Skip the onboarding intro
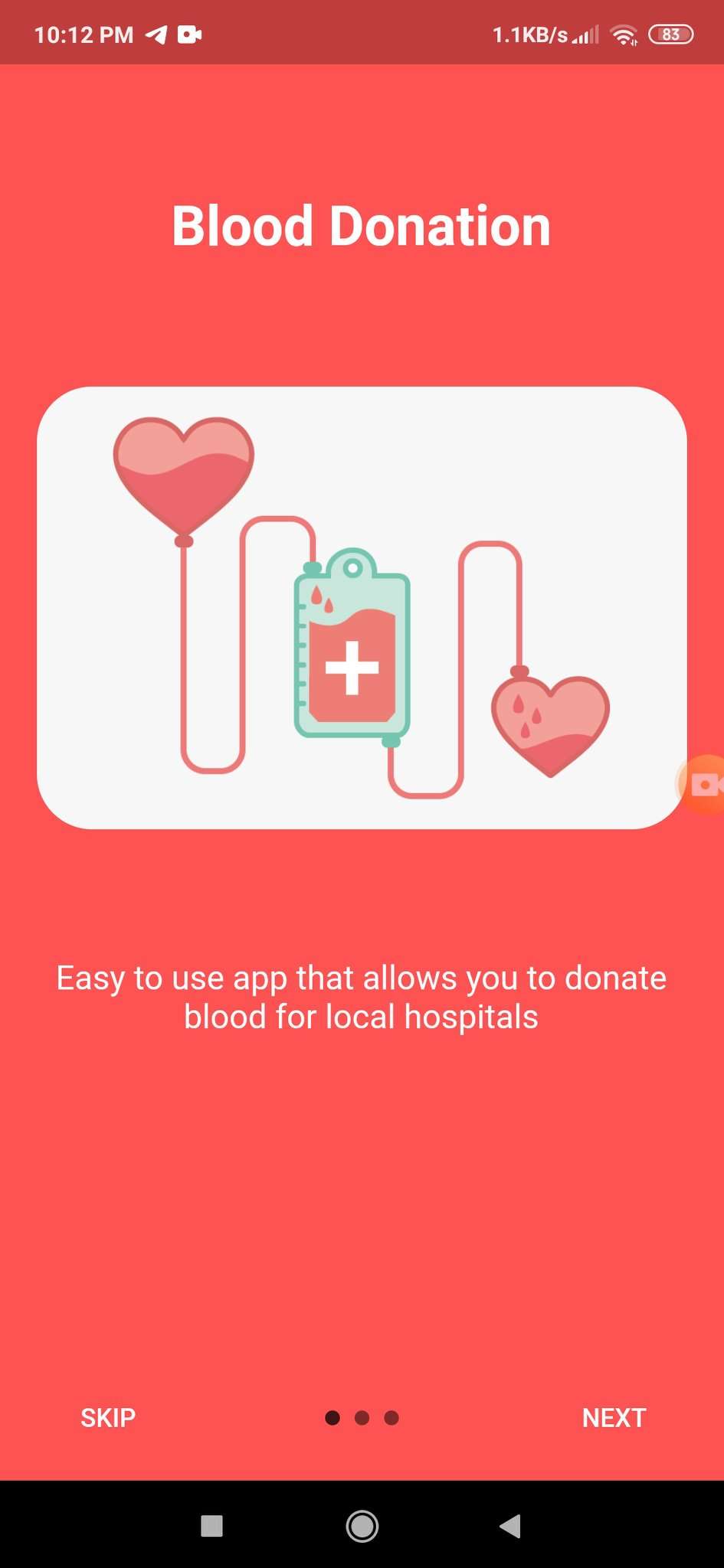724x1568 pixels. coord(108,1418)
